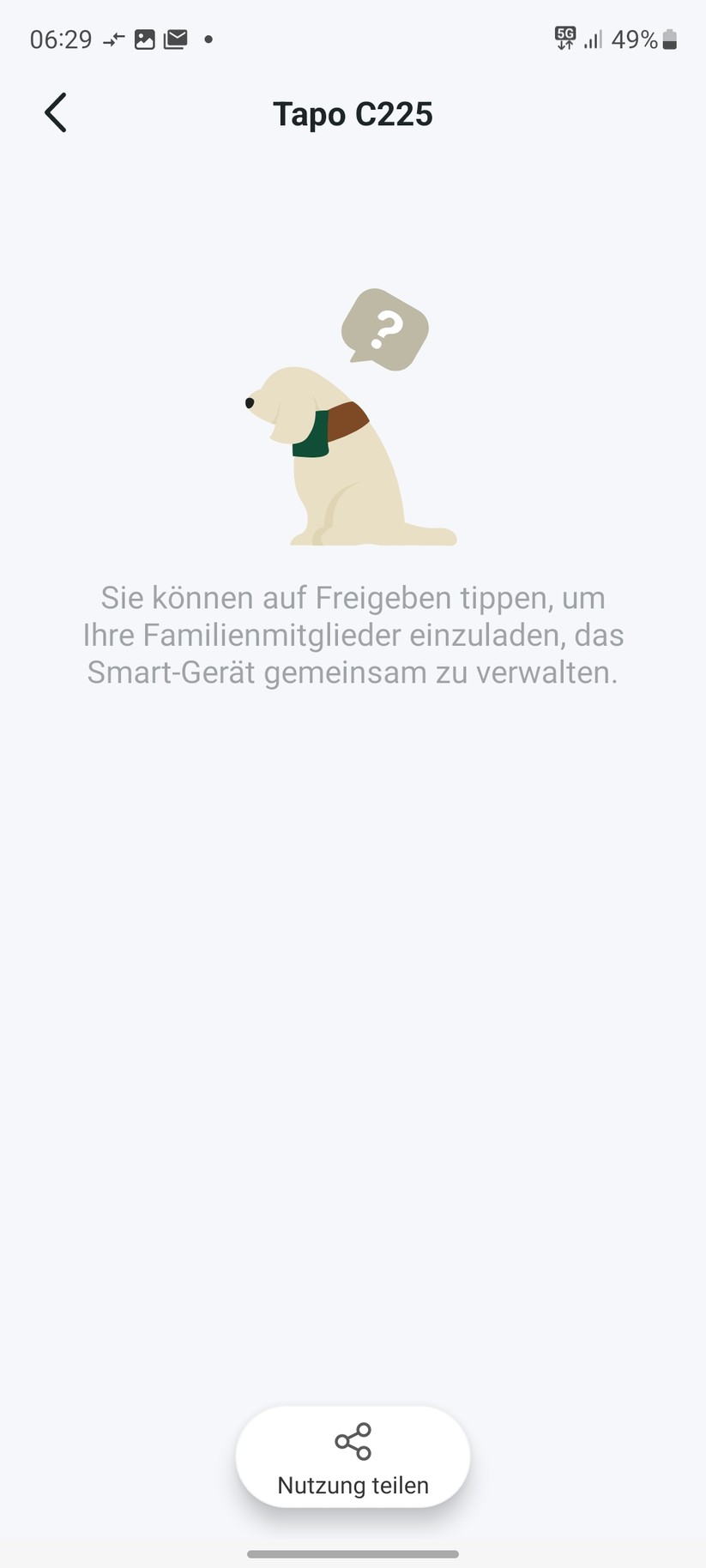Tap the clock showing 06:29
The height and width of the screenshot is (1568, 706).
[59, 39]
